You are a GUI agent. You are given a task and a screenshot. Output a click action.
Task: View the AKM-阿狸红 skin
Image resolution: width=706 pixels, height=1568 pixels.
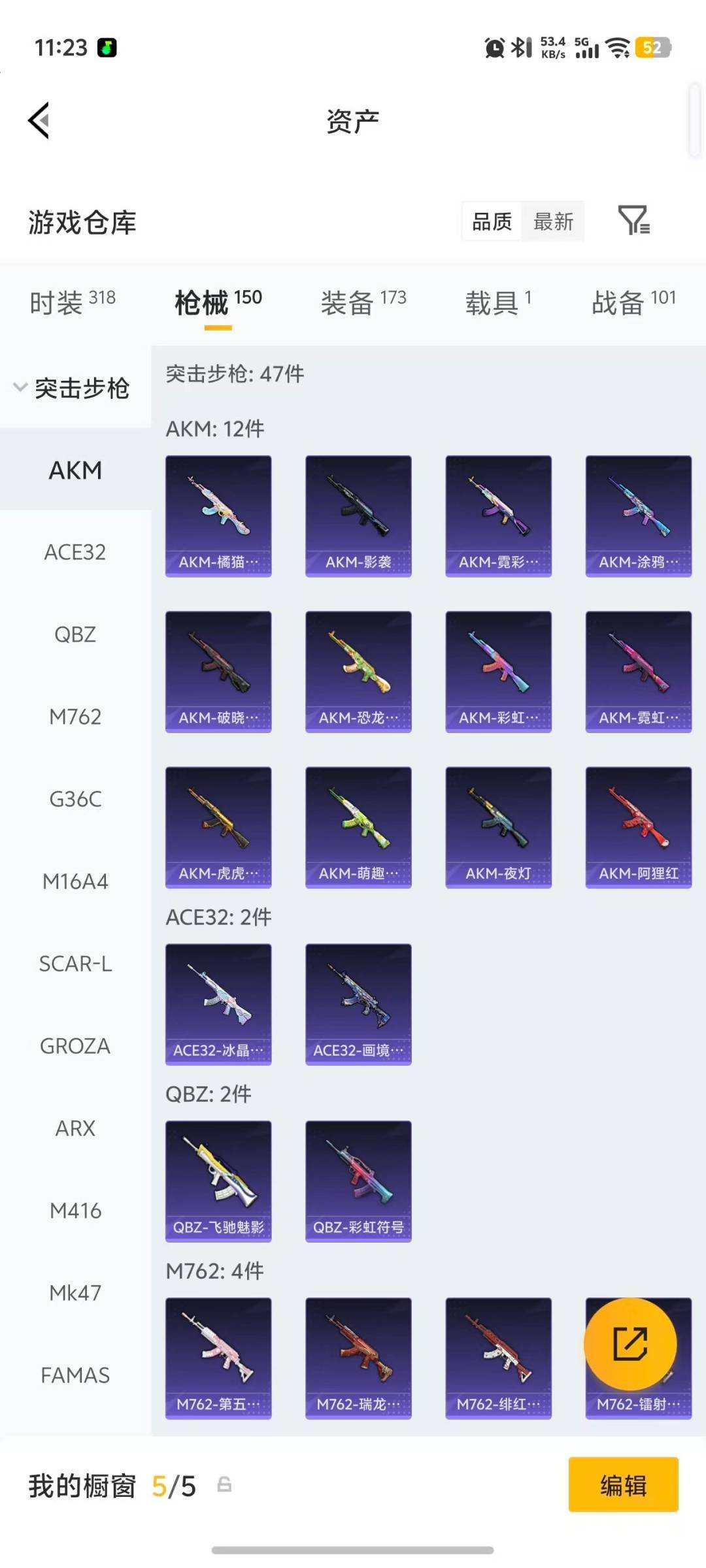638,826
